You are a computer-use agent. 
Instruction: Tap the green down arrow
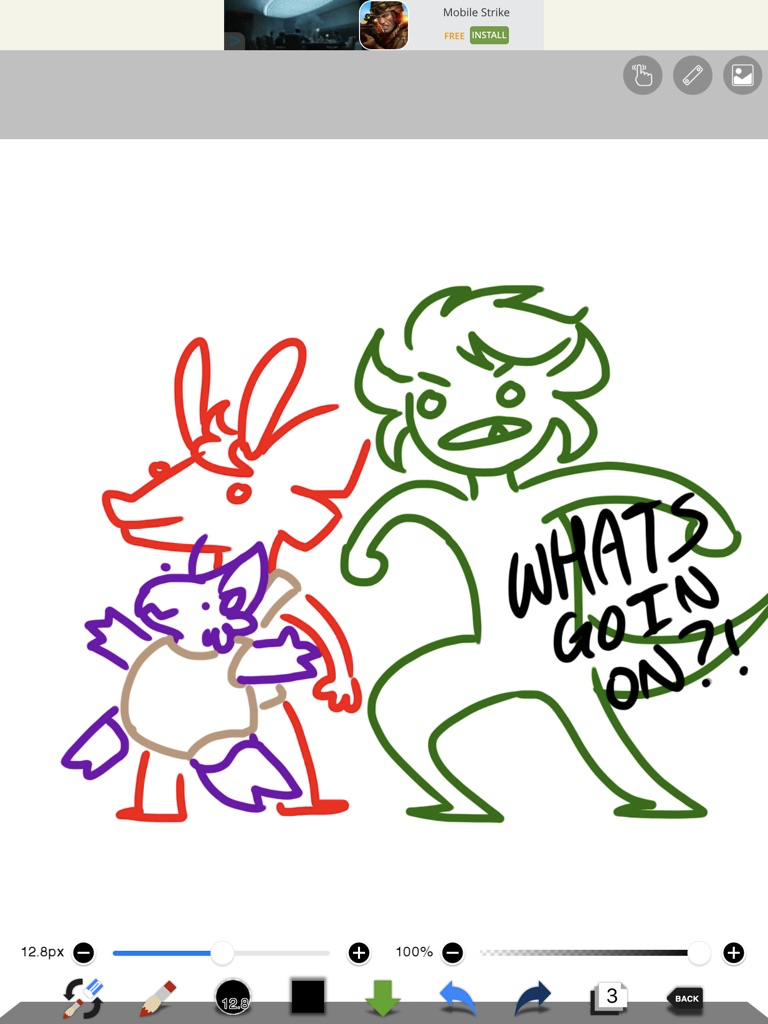click(x=382, y=997)
